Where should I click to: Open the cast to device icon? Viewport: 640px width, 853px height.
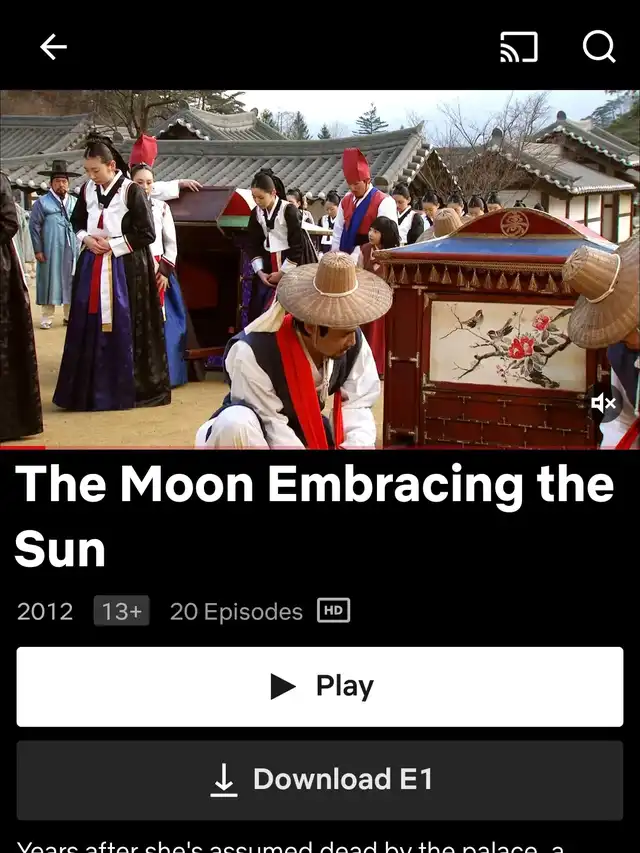tap(519, 46)
